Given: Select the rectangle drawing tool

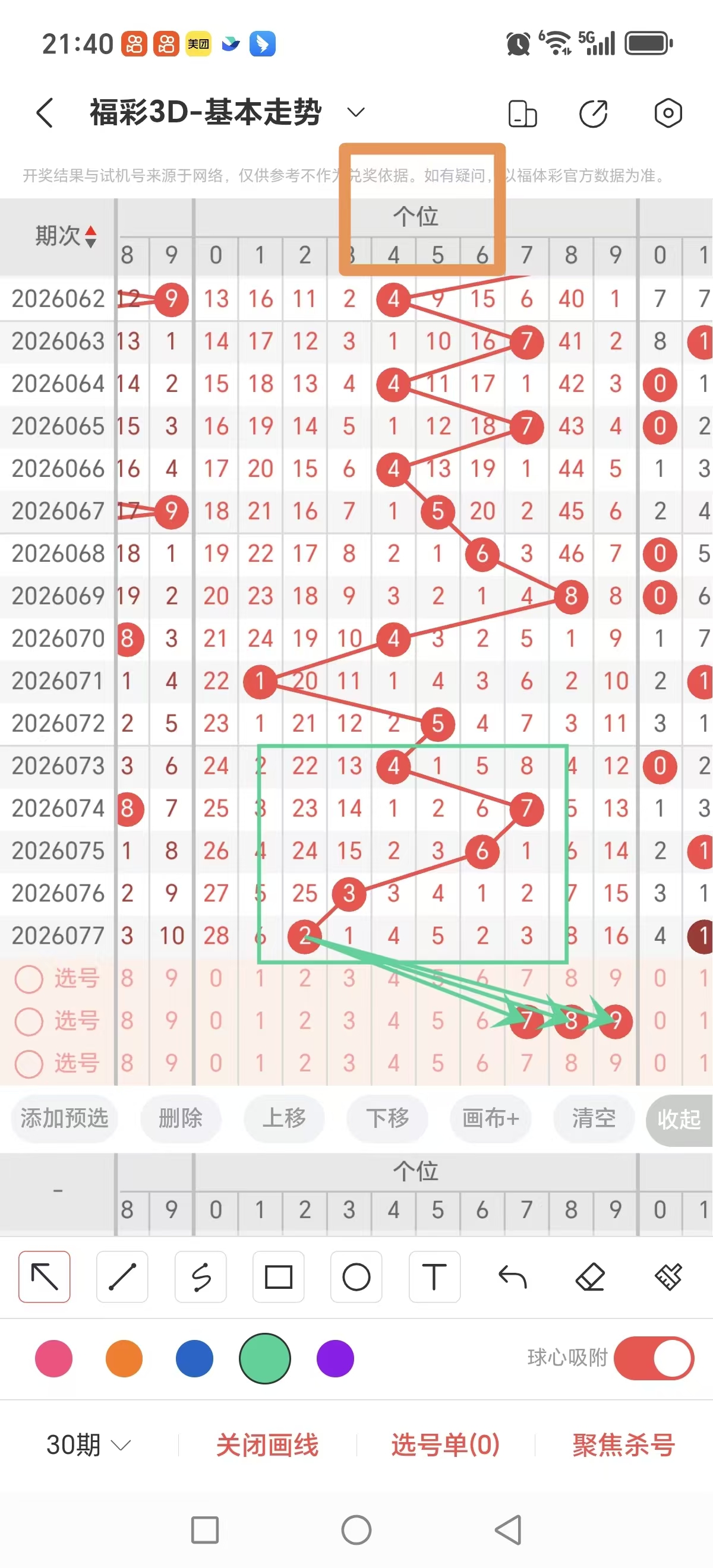Looking at the screenshot, I should [x=278, y=1276].
